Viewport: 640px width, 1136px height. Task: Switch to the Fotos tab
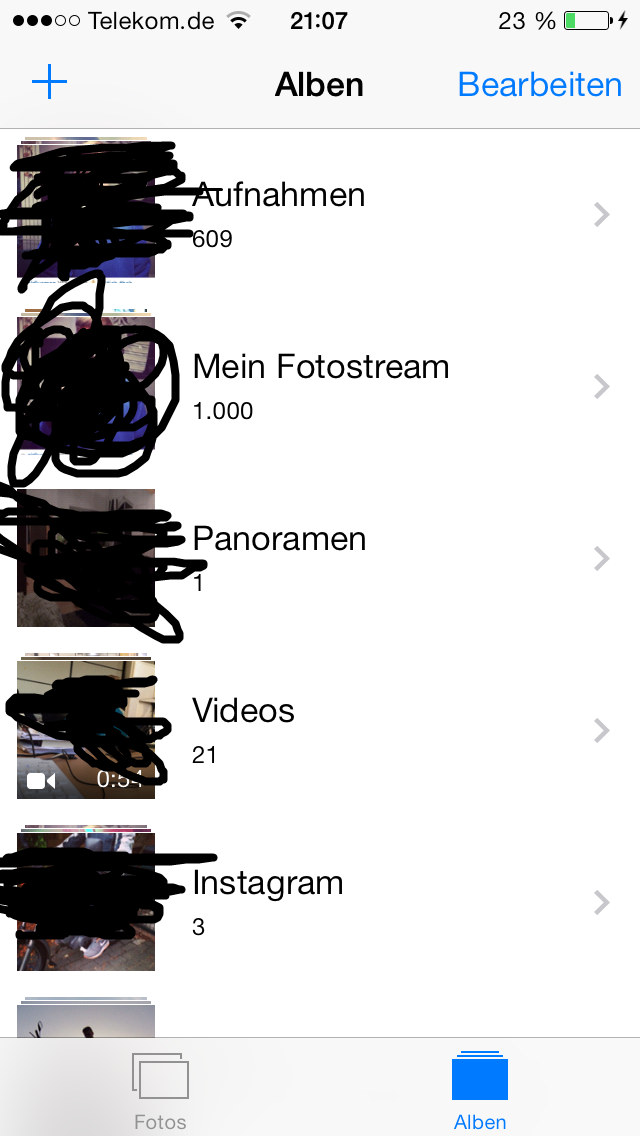(160, 1090)
